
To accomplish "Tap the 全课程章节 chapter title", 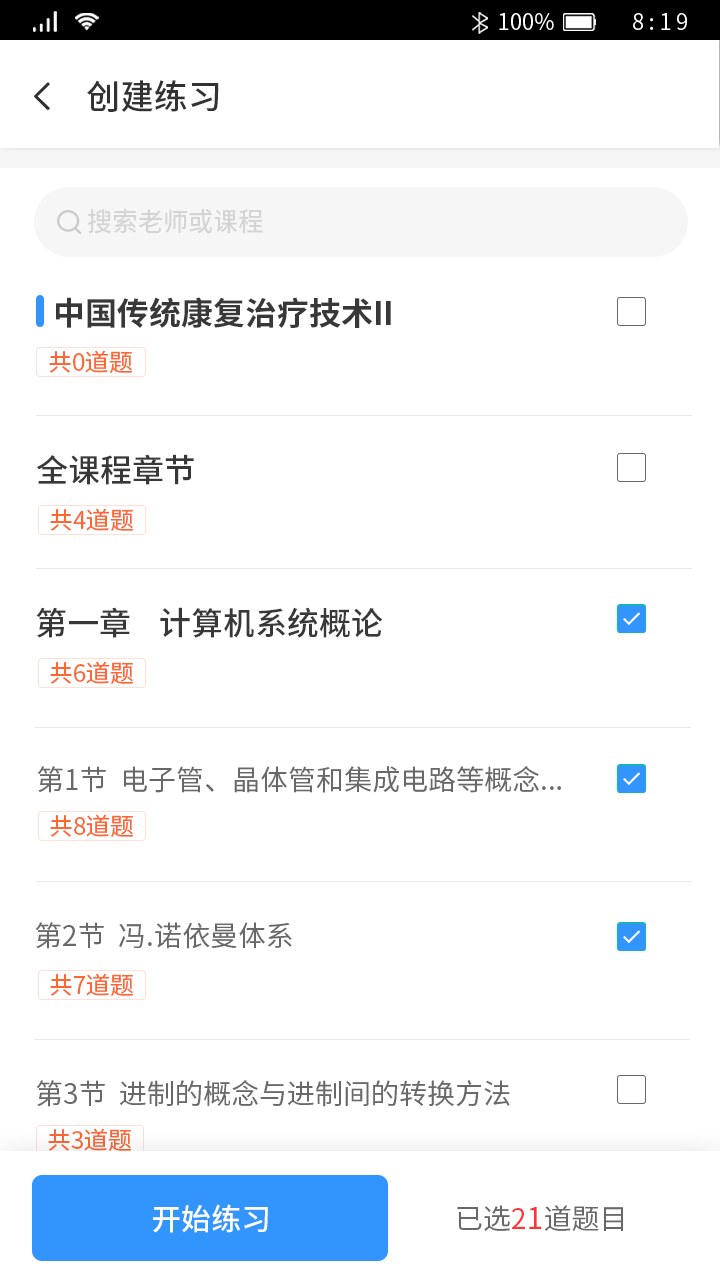I will click(115, 468).
